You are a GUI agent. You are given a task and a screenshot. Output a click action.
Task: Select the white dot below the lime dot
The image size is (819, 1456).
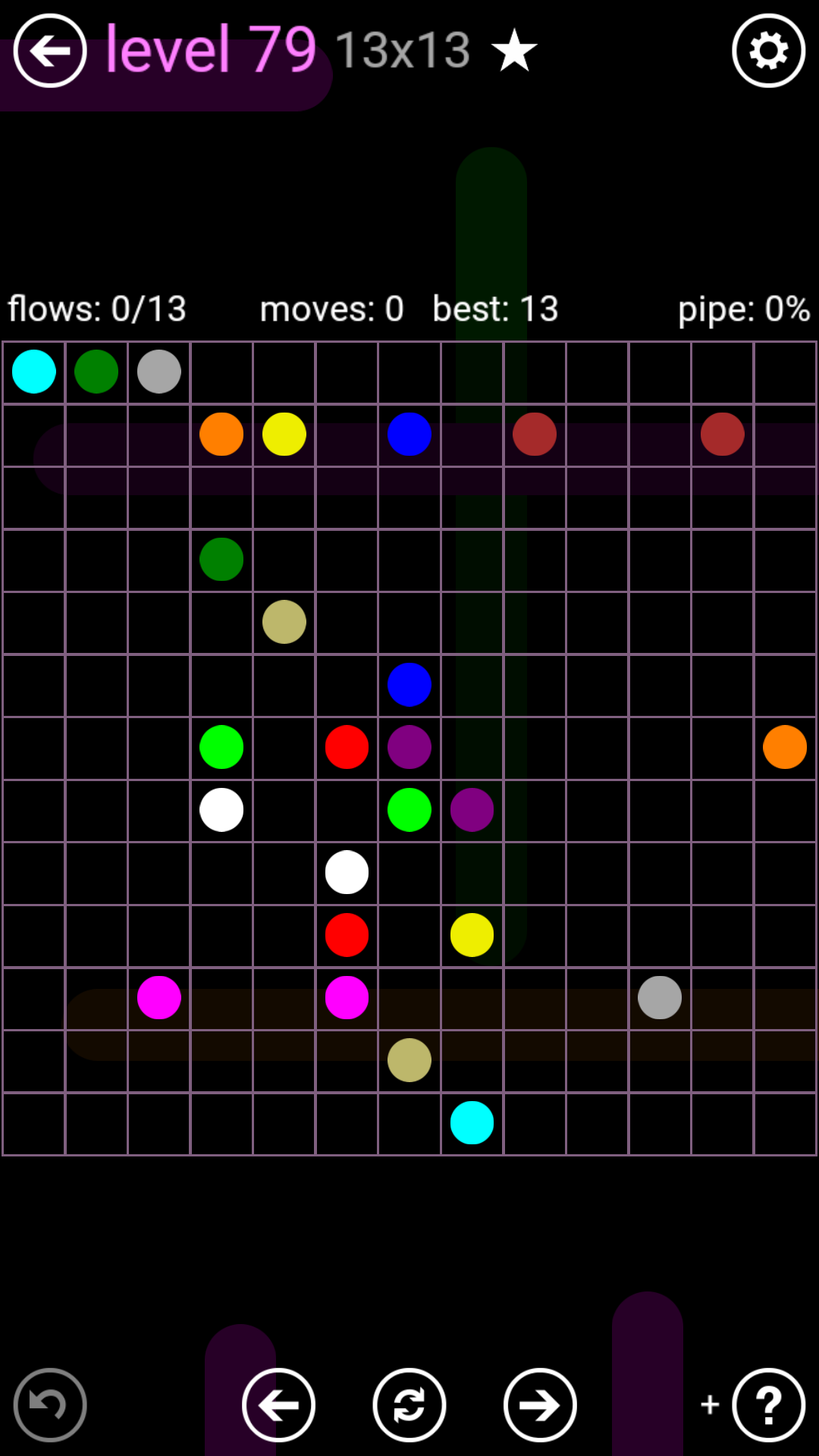pyautogui.click(x=221, y=810)
